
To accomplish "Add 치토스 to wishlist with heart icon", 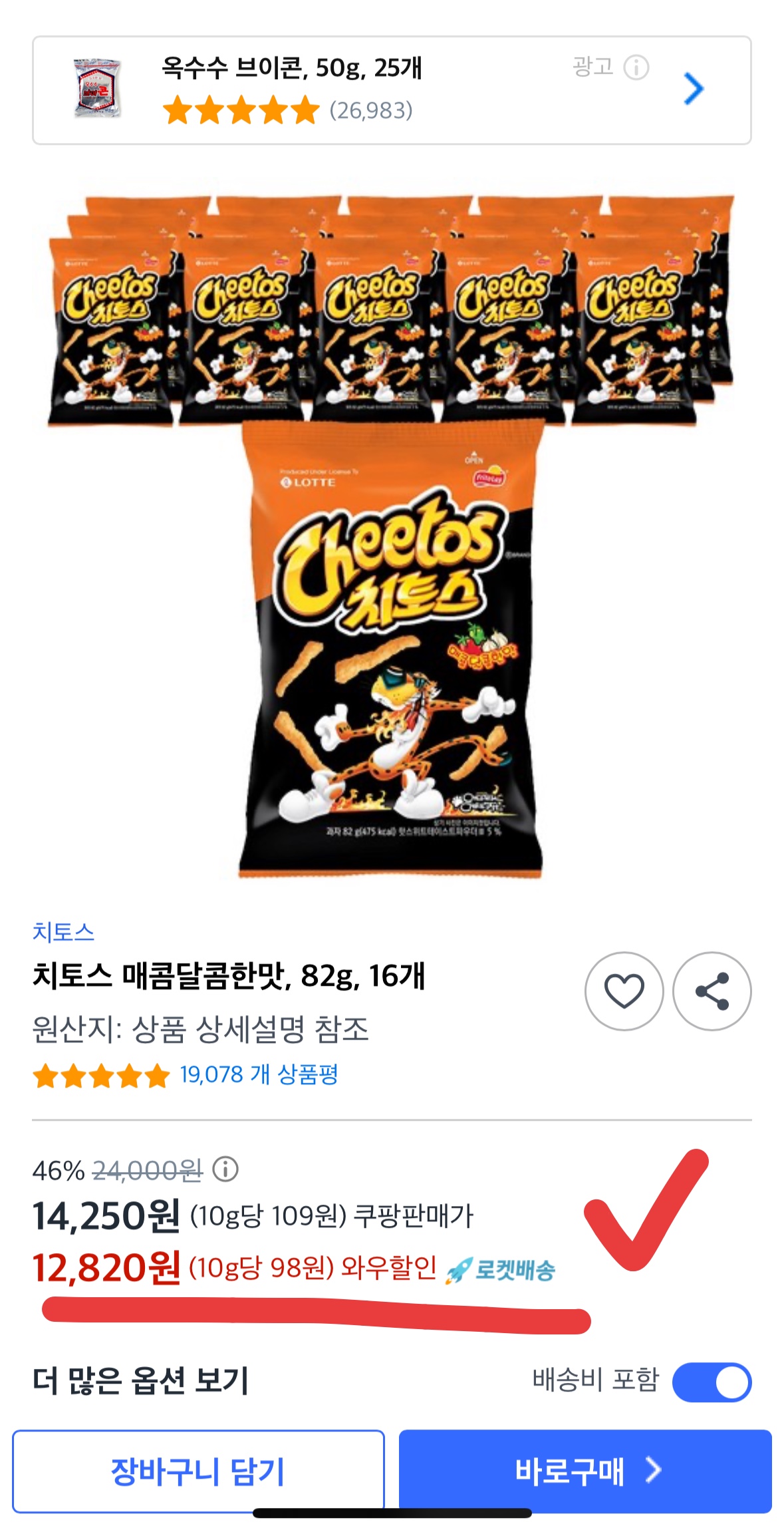I will click(x=624, y=991).
